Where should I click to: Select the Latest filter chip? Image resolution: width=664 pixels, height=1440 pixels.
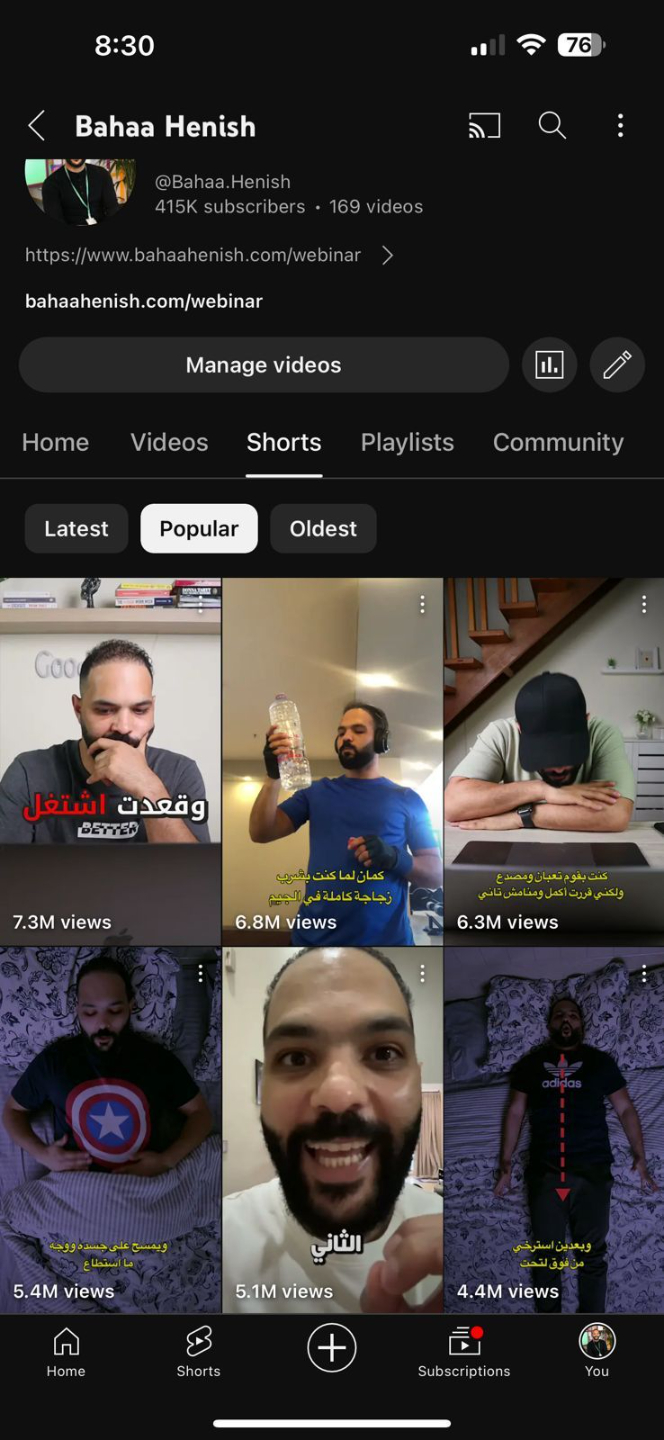tap(76, 529)
